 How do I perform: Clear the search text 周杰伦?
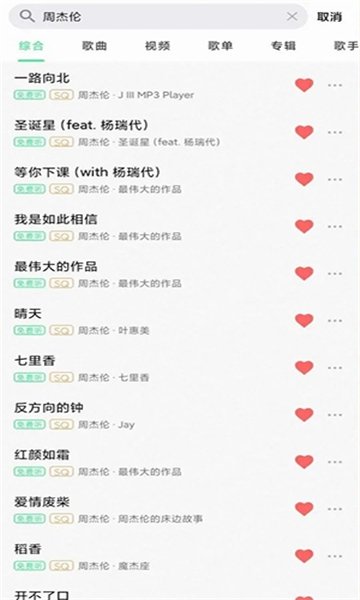point(292,16)
